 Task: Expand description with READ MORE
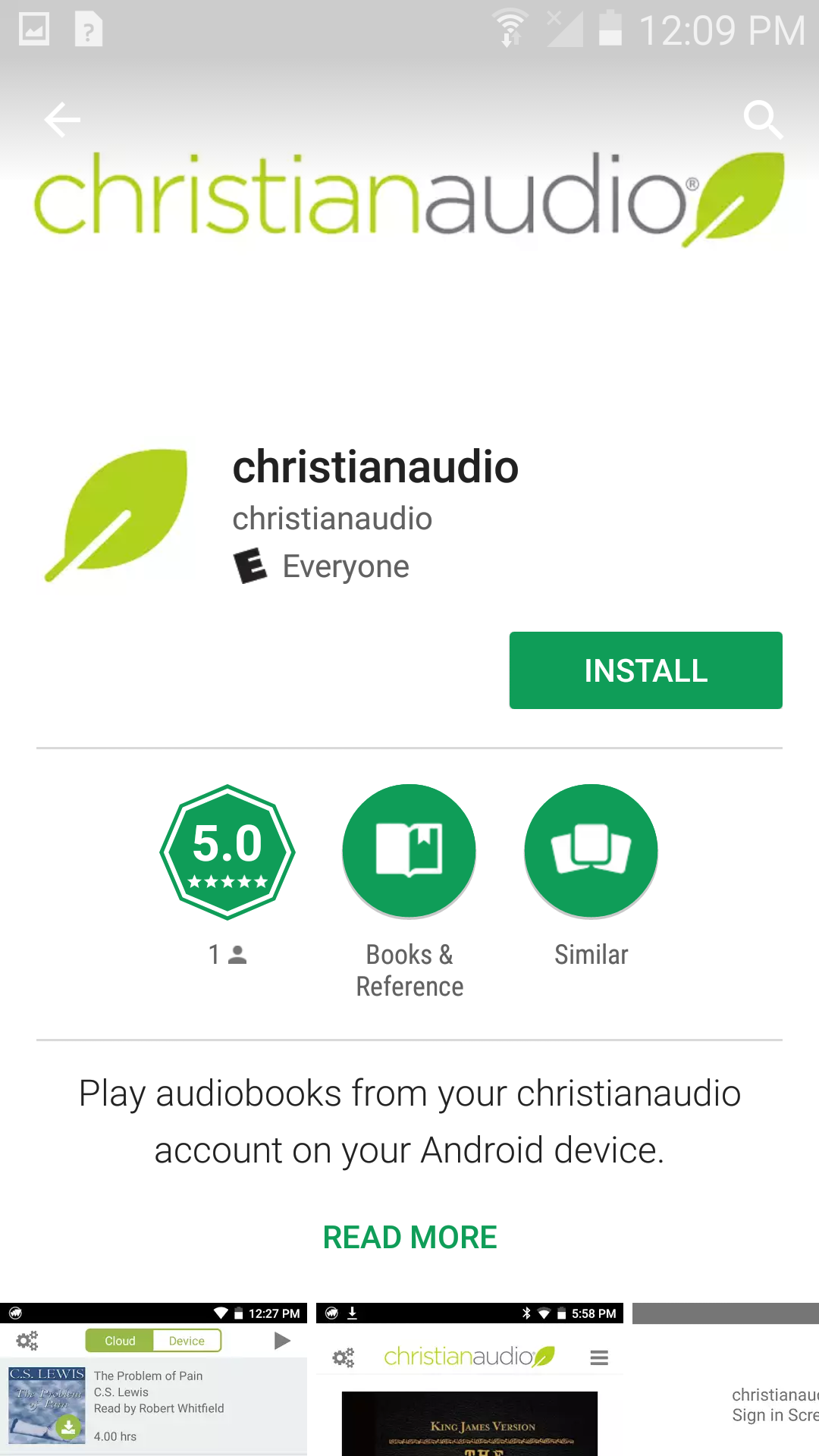(x=409, y=1238)
